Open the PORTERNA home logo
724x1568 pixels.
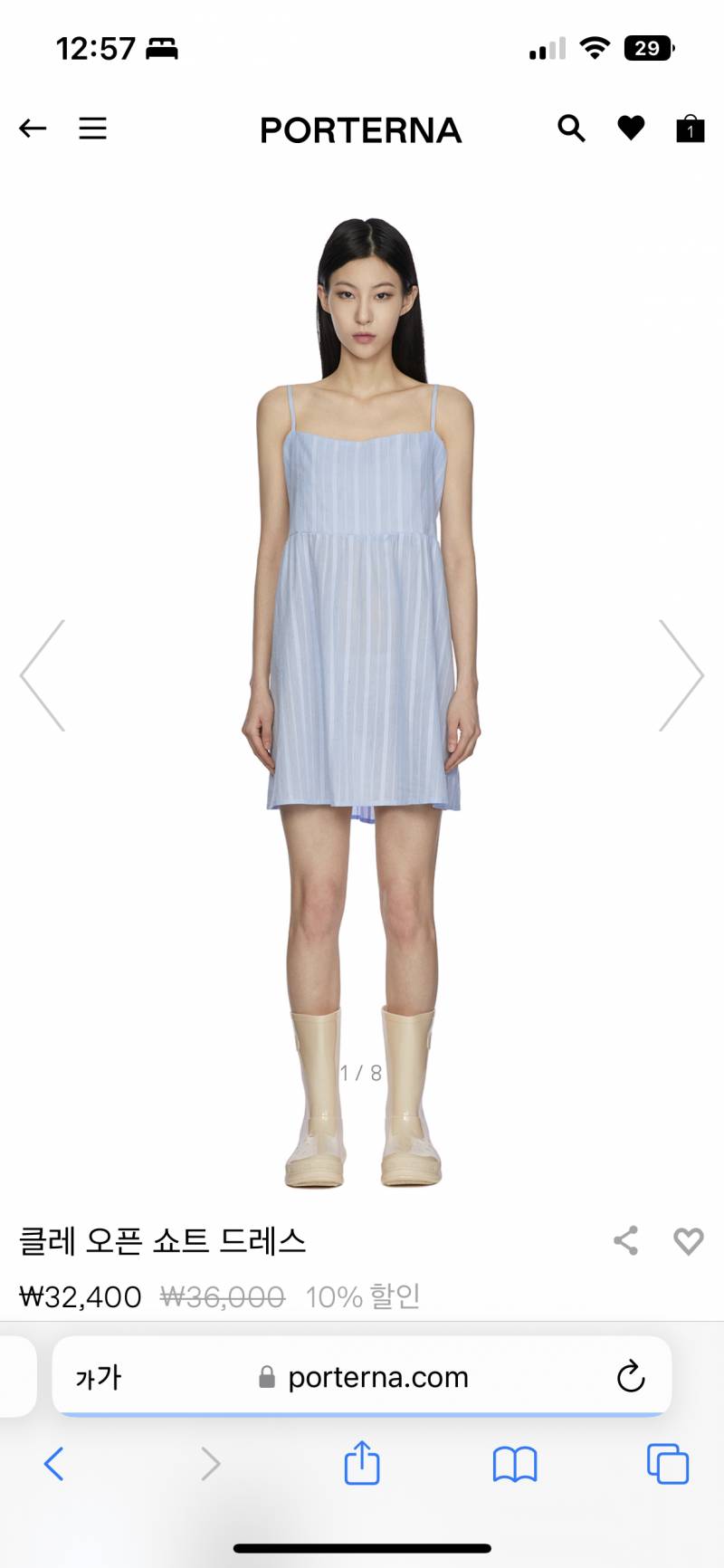360,130
